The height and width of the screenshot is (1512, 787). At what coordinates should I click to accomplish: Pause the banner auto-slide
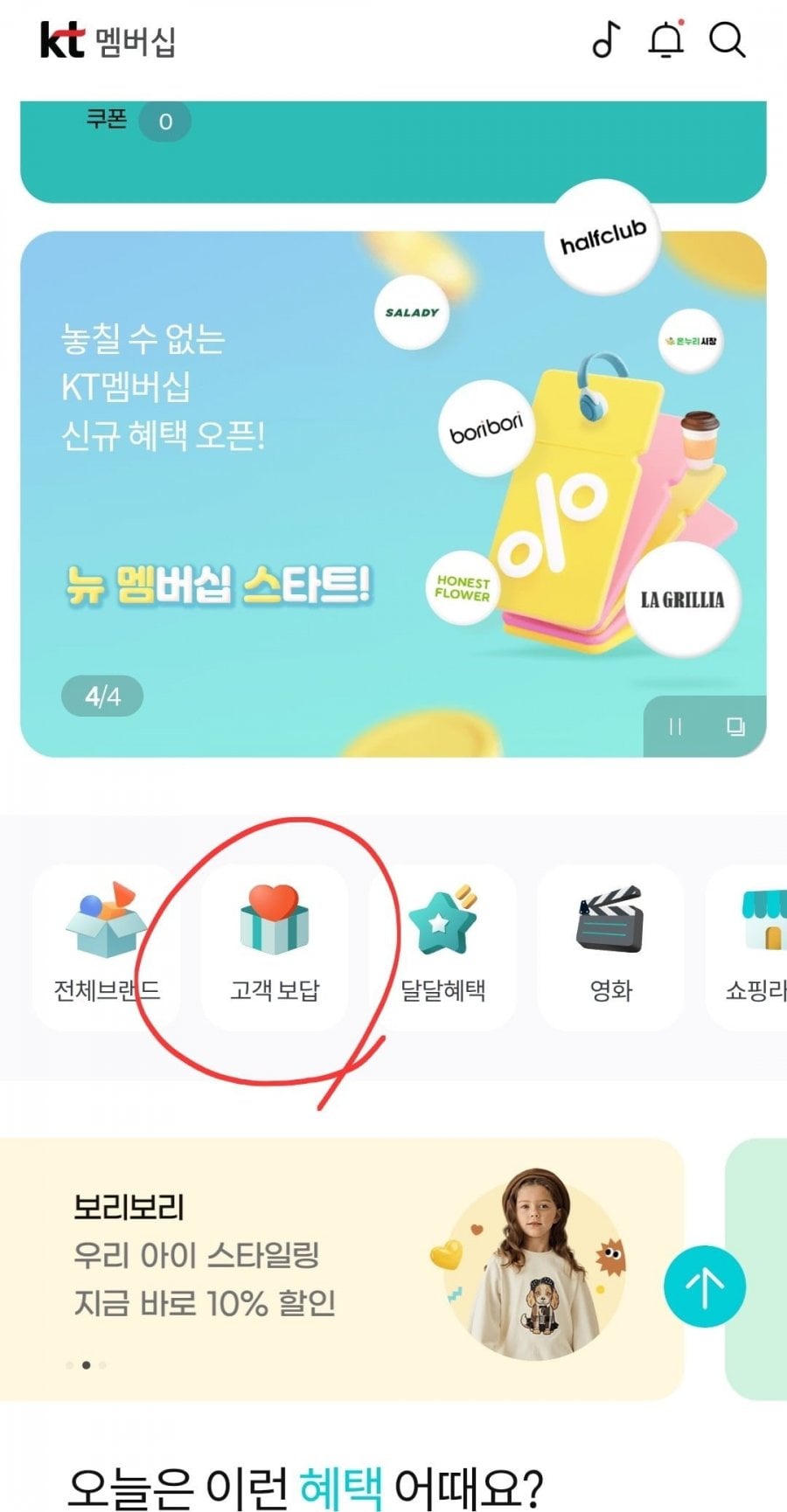674,726
